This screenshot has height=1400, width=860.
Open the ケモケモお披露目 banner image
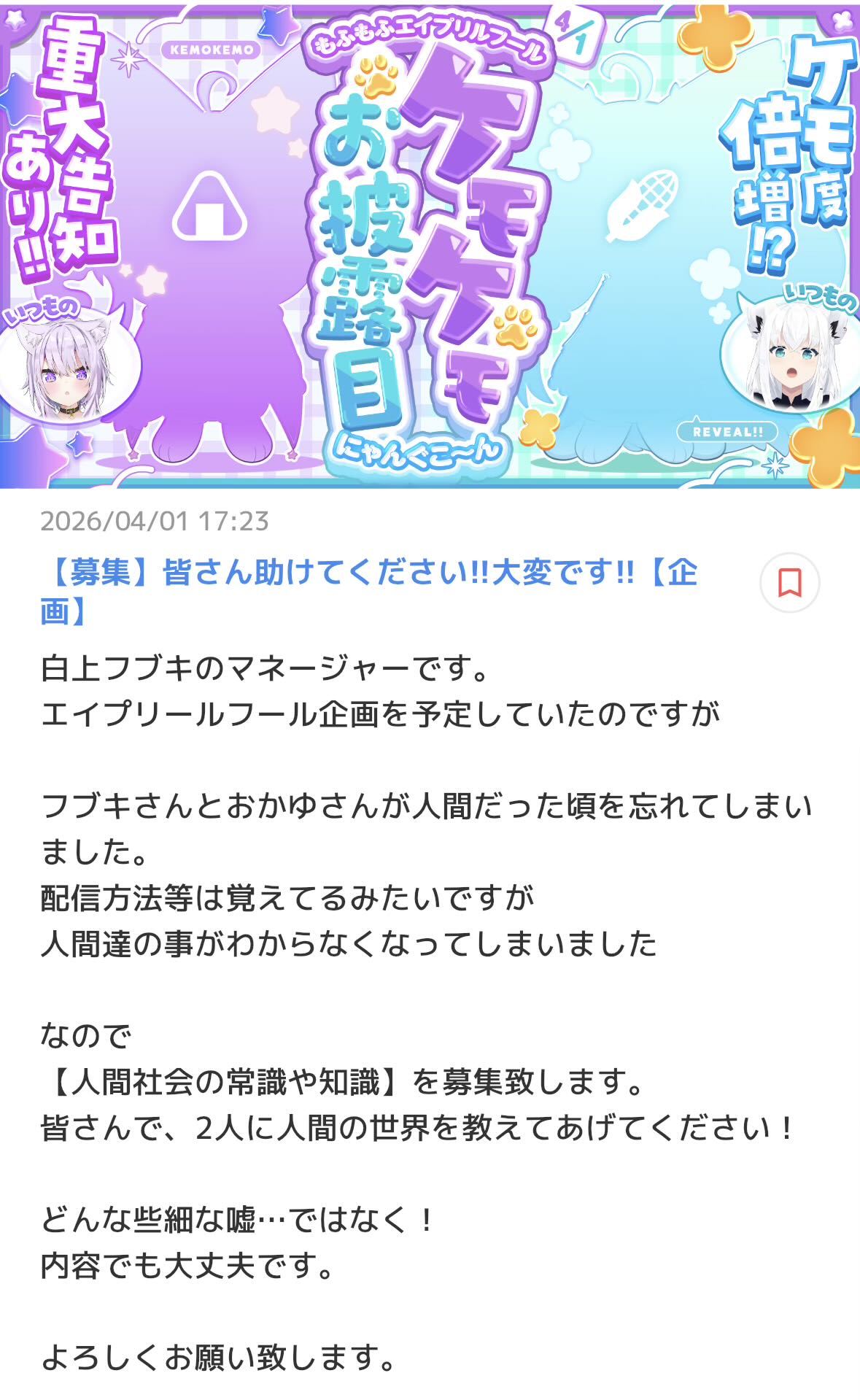430,244
